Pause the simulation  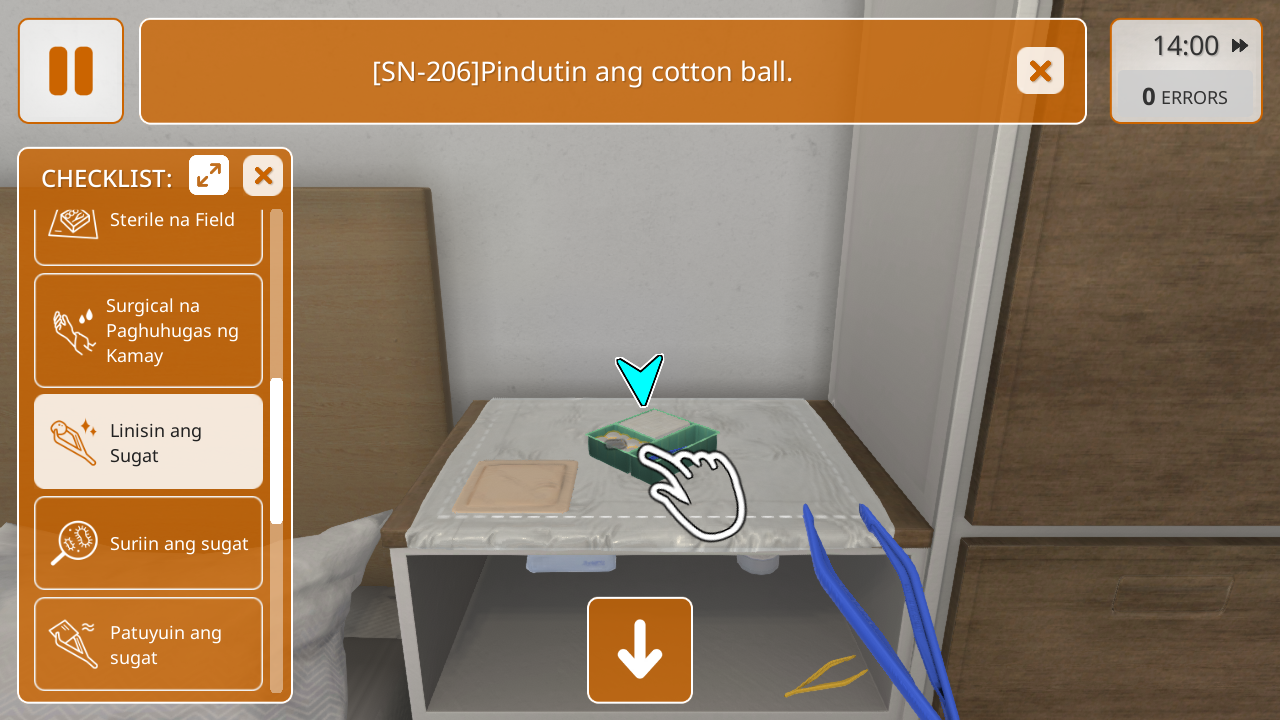(x=70, y=71)
